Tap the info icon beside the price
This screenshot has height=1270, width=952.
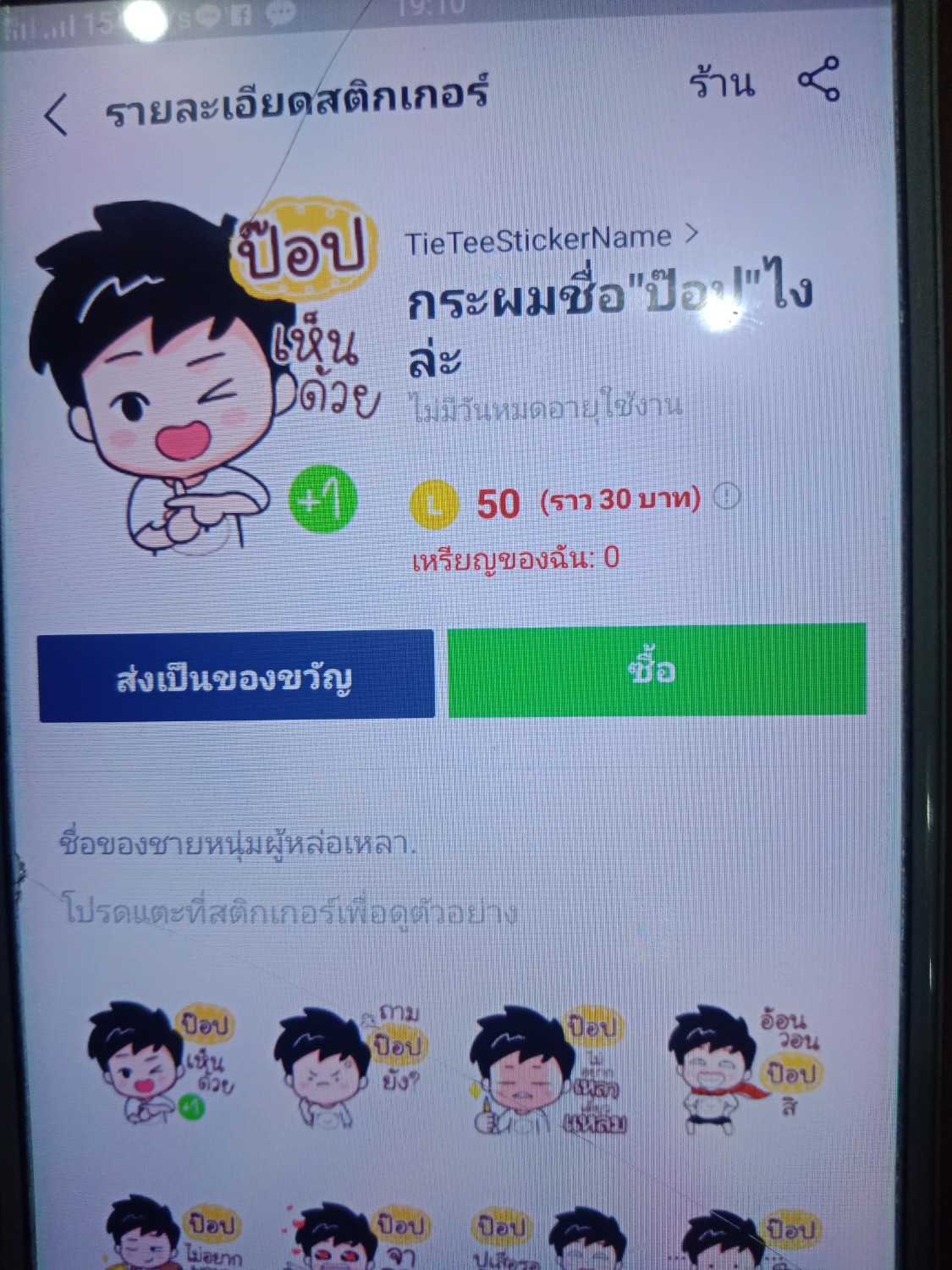727,495
